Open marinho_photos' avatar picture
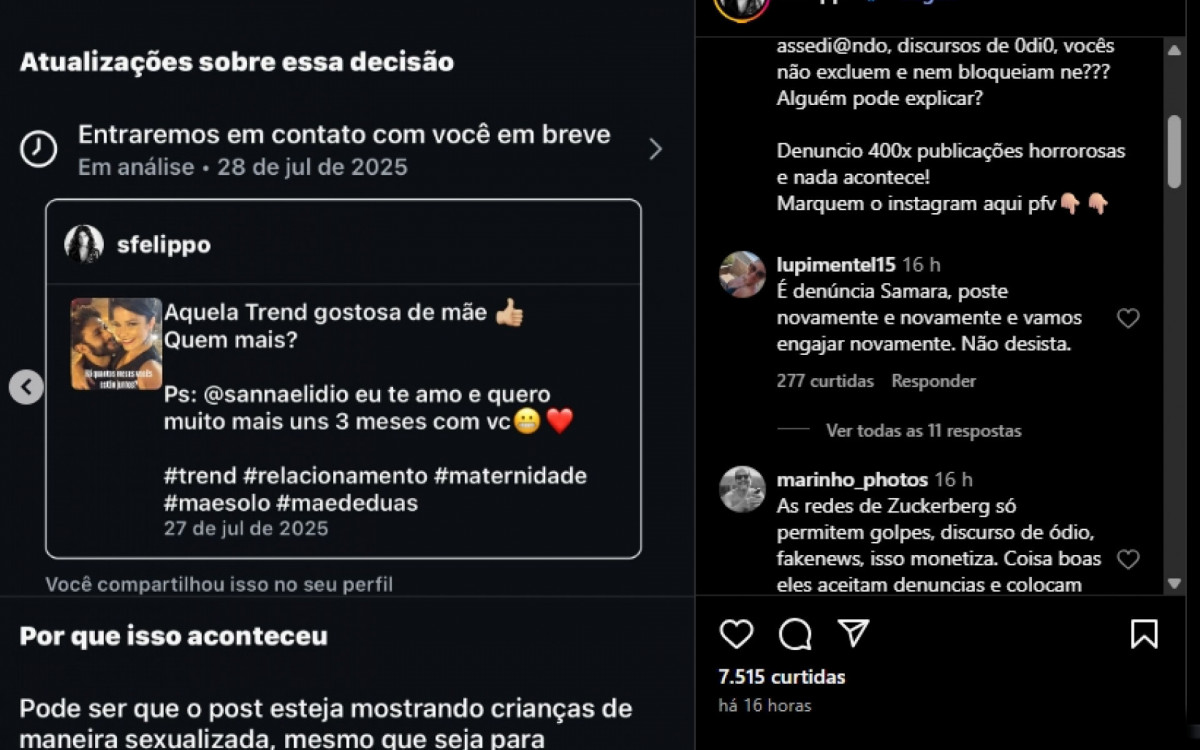This screenshot has width=1200, height=750. click(742, 489)
